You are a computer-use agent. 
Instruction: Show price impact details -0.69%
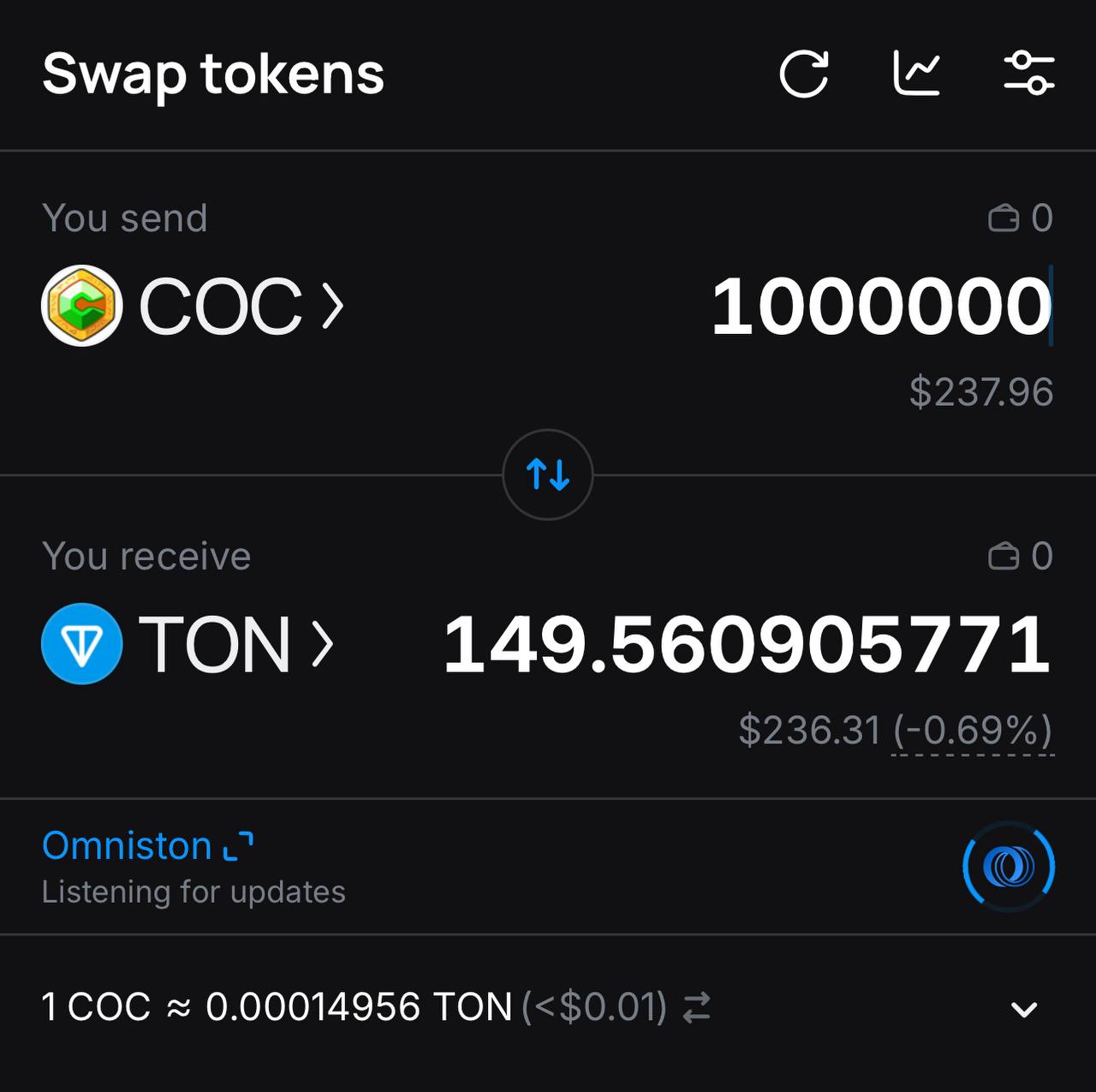[x=972, y=731]
